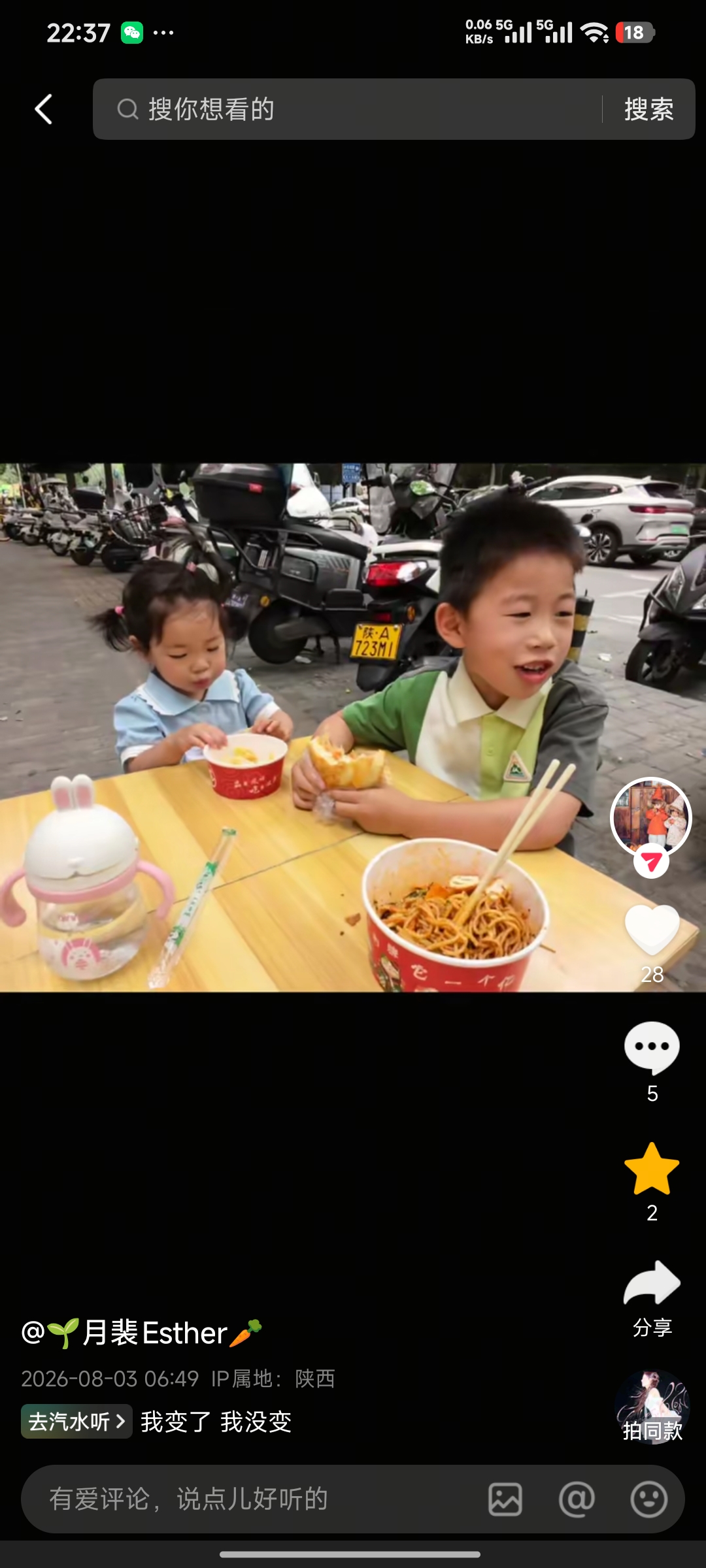The width and height of the screenshot is (706, 1568).
Task: Tap the 去汽水听 chip
Action: point(76,1422)
